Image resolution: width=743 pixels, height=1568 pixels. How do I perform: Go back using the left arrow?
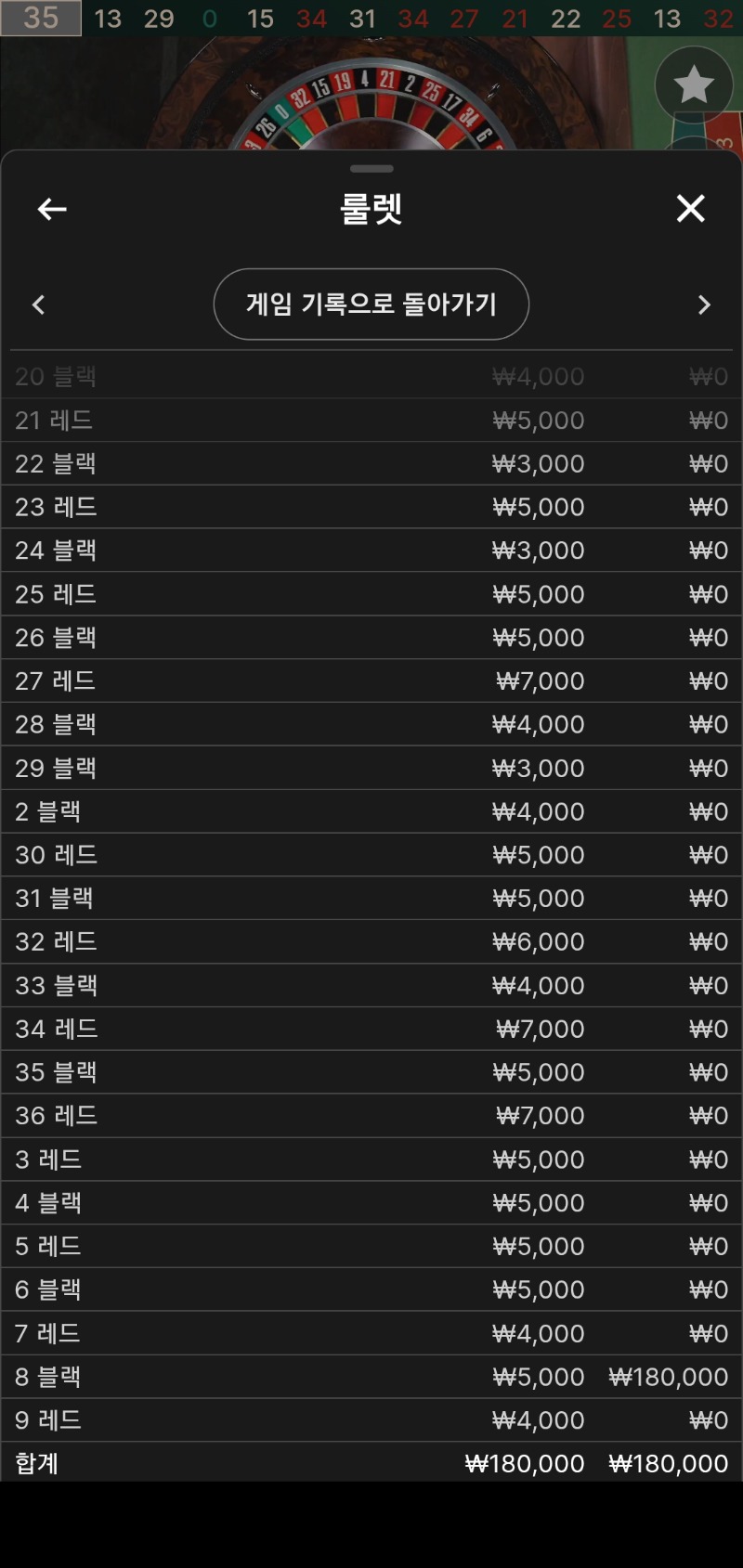pyautogui.click(x=52, y=209)
